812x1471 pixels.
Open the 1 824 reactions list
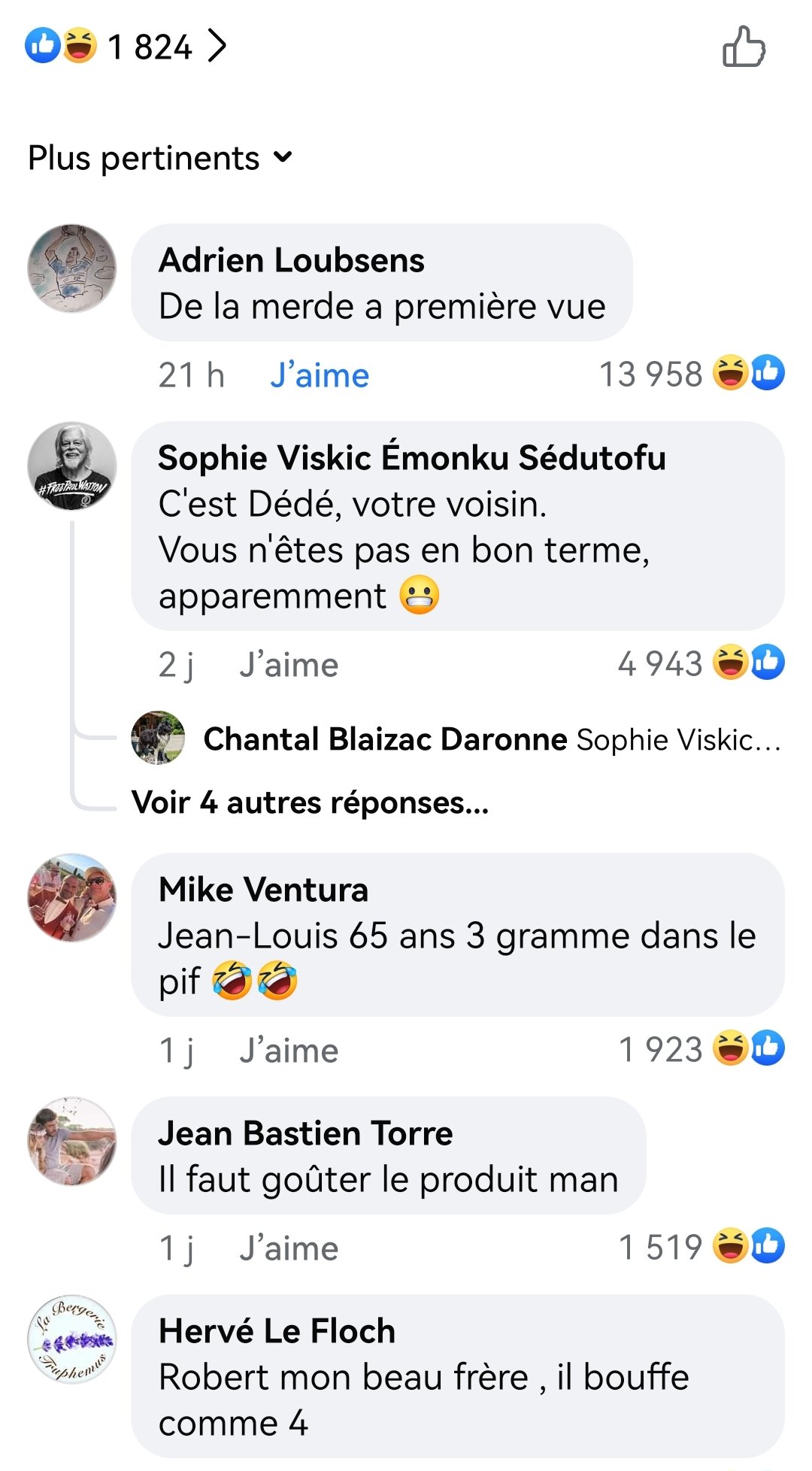128,47
